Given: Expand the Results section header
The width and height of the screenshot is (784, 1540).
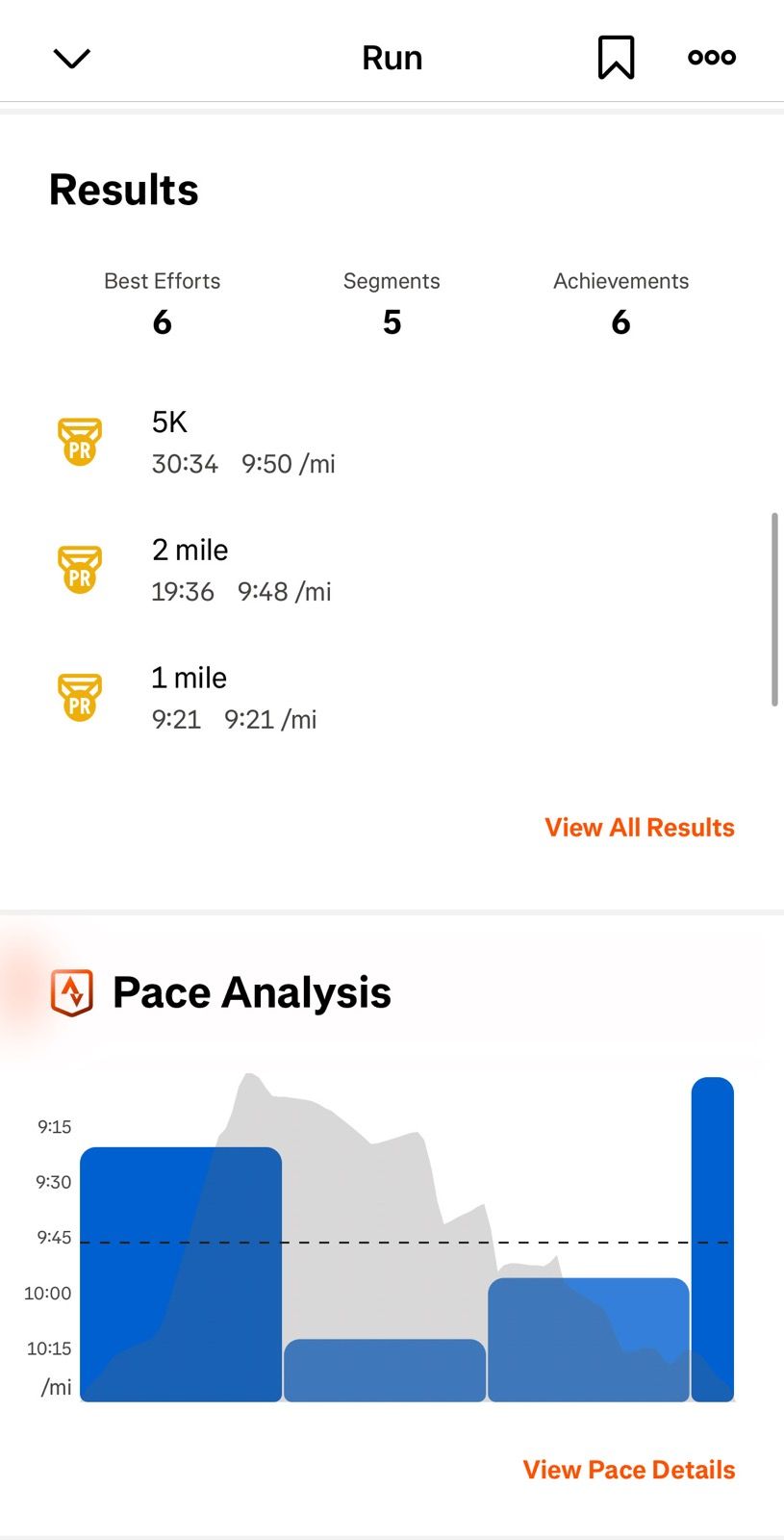Looking at the screenshot, I should (x=123, y=190).
